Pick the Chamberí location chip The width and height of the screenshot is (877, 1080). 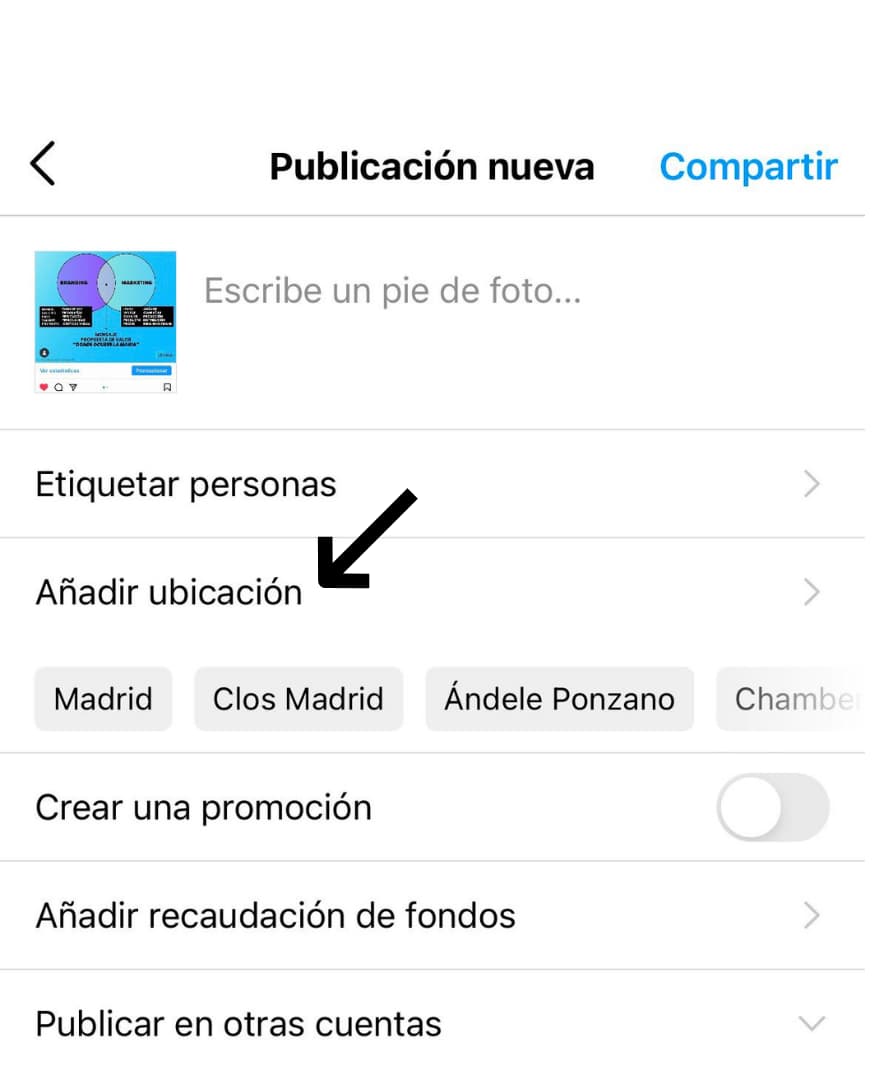(x=791, y=699)
